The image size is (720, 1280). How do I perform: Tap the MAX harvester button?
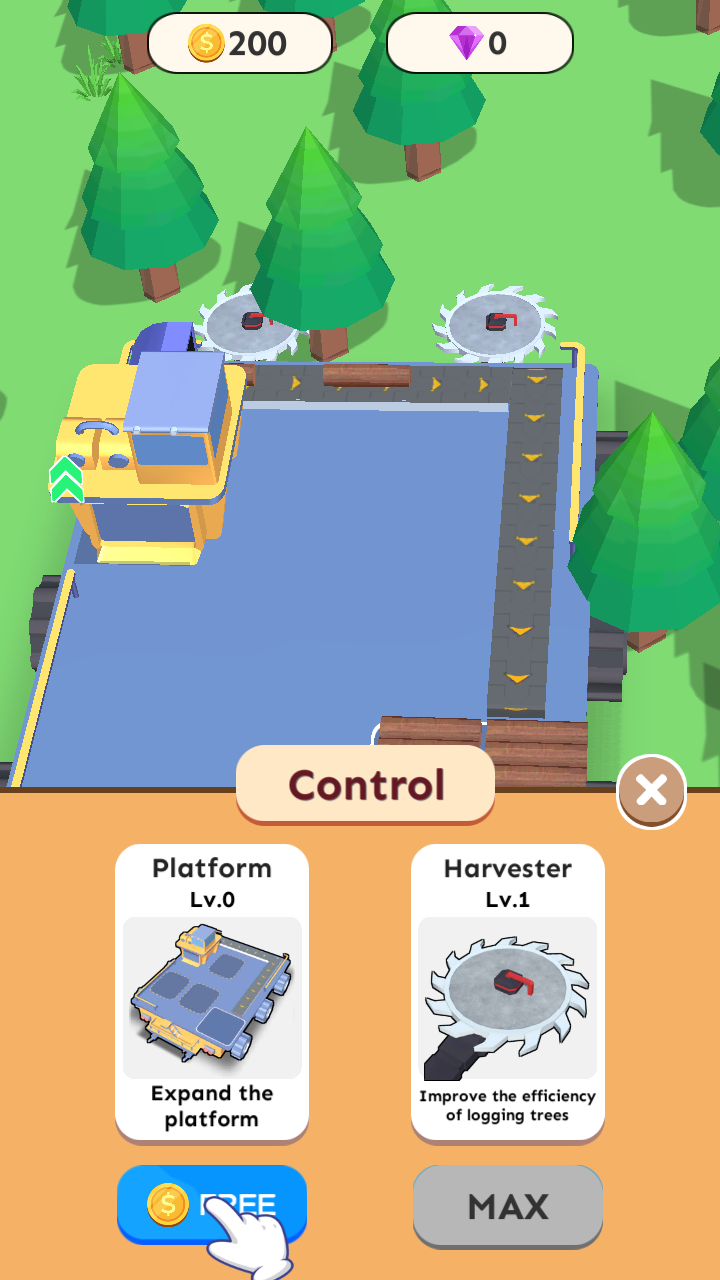pos(508,1206)
